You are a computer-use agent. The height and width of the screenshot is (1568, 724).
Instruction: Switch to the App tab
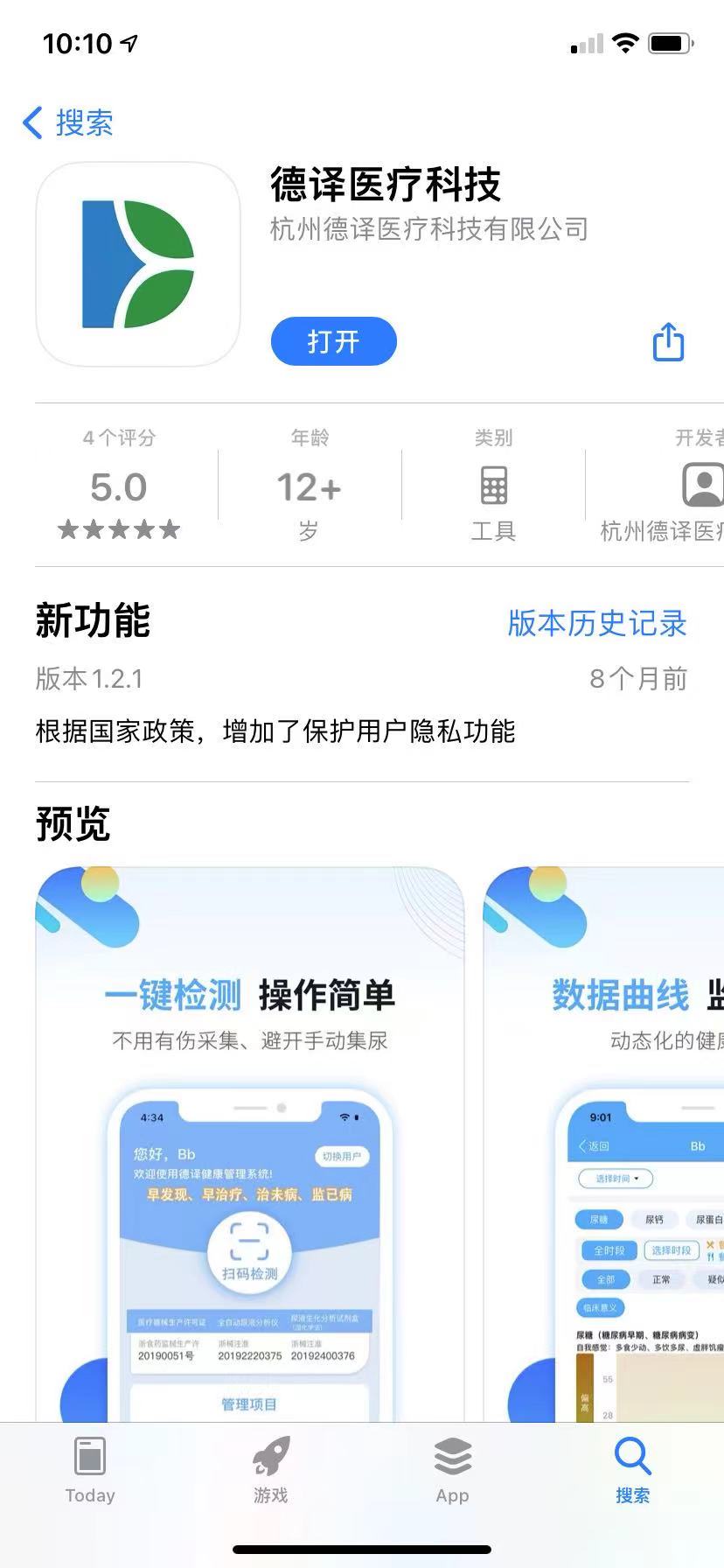[452, 1470]
